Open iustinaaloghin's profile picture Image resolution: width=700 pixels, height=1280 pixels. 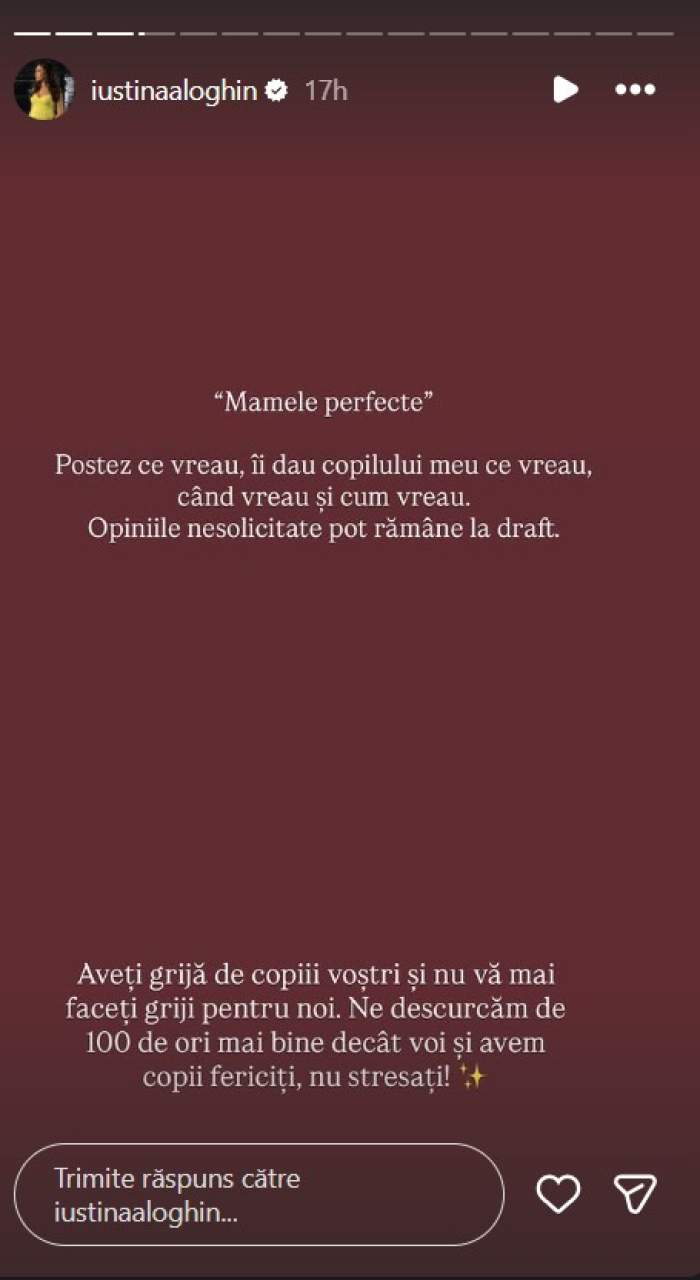[44, 90]
